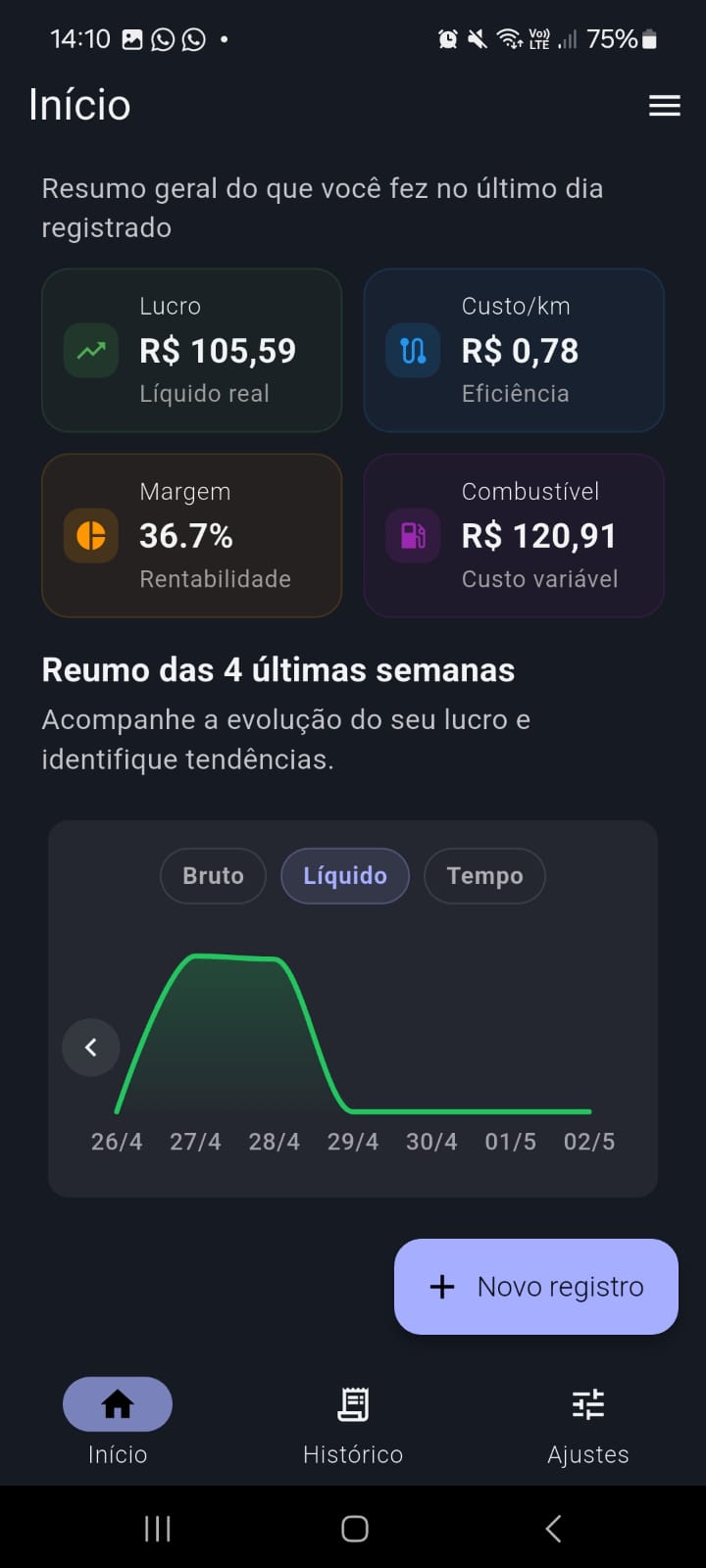Keep Líquido chart mode selected
The image size is (706, 1568).
[344, 875]
